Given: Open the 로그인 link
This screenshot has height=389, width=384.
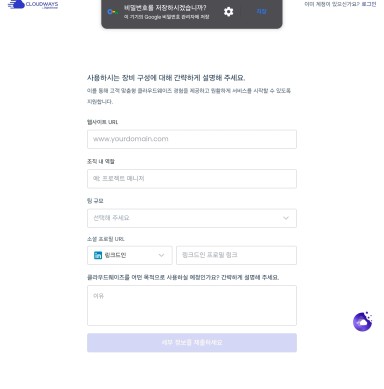Looking at the screenshot, I should click(x=369, y=4).
